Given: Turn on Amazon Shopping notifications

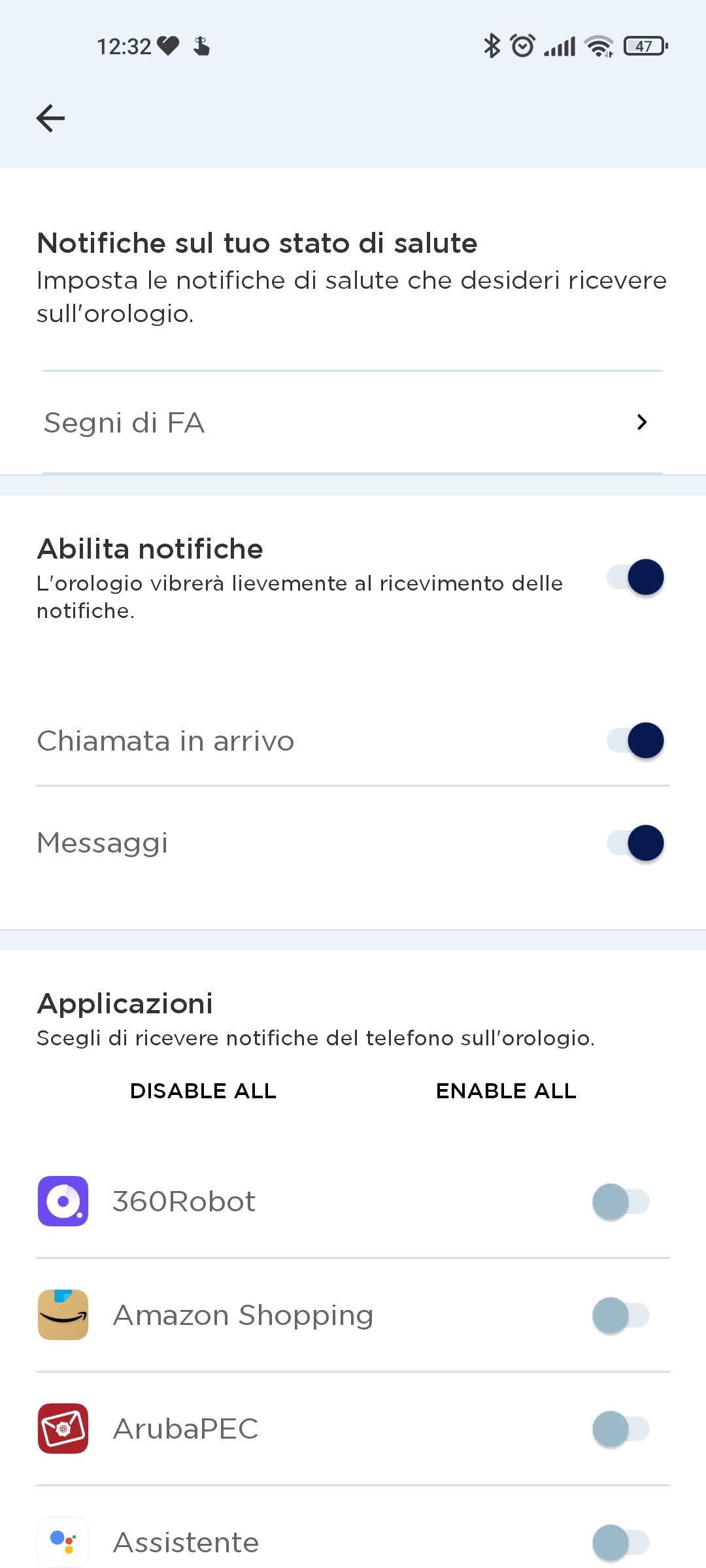Looking at the screenshot, I should click(620, 1315).
